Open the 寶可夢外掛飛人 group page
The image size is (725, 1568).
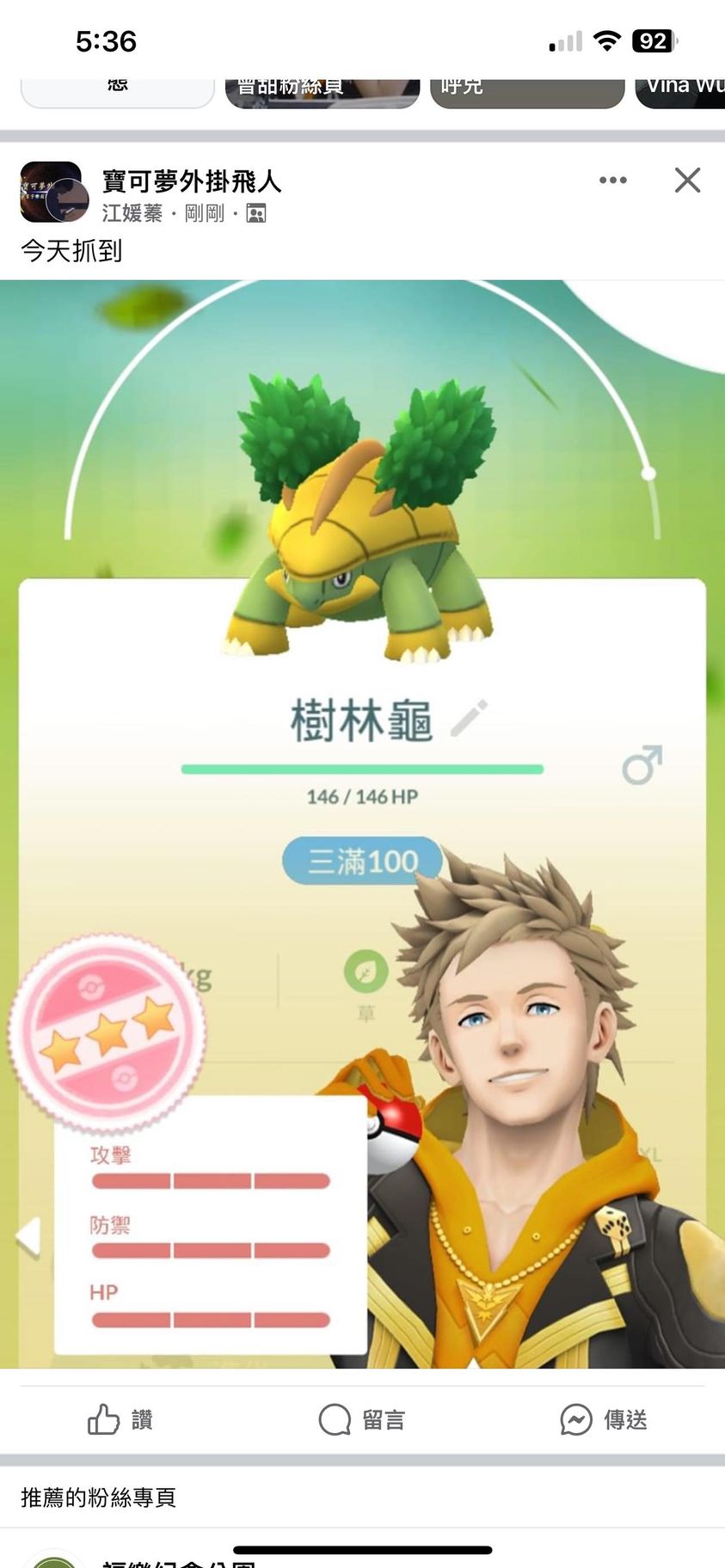[x=192, y=181]
